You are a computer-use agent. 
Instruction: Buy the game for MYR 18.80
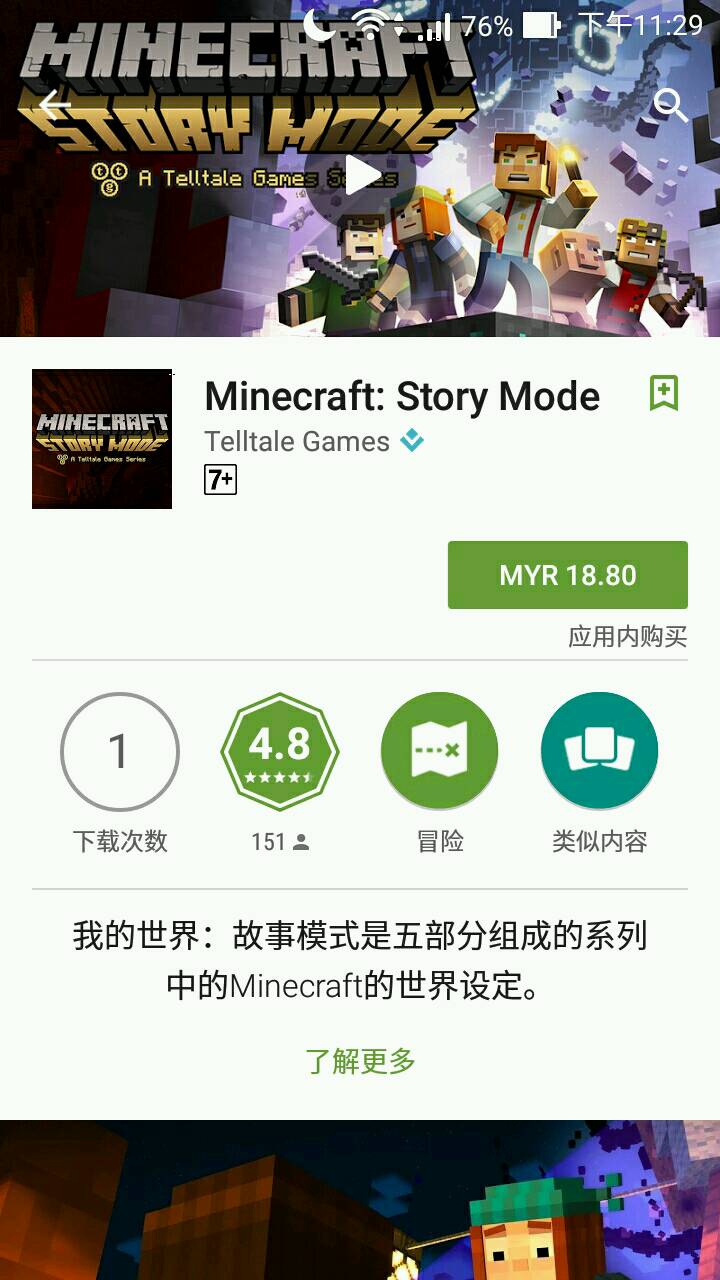pos(567,575)
